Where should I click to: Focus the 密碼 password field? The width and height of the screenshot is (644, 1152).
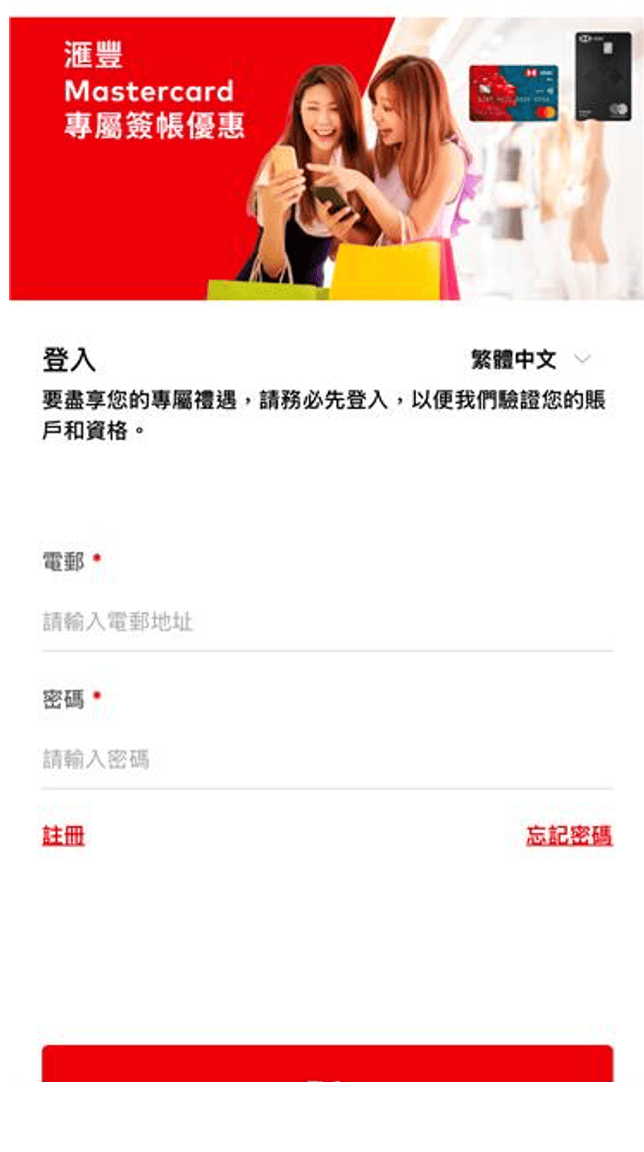[x=326, y=760]
